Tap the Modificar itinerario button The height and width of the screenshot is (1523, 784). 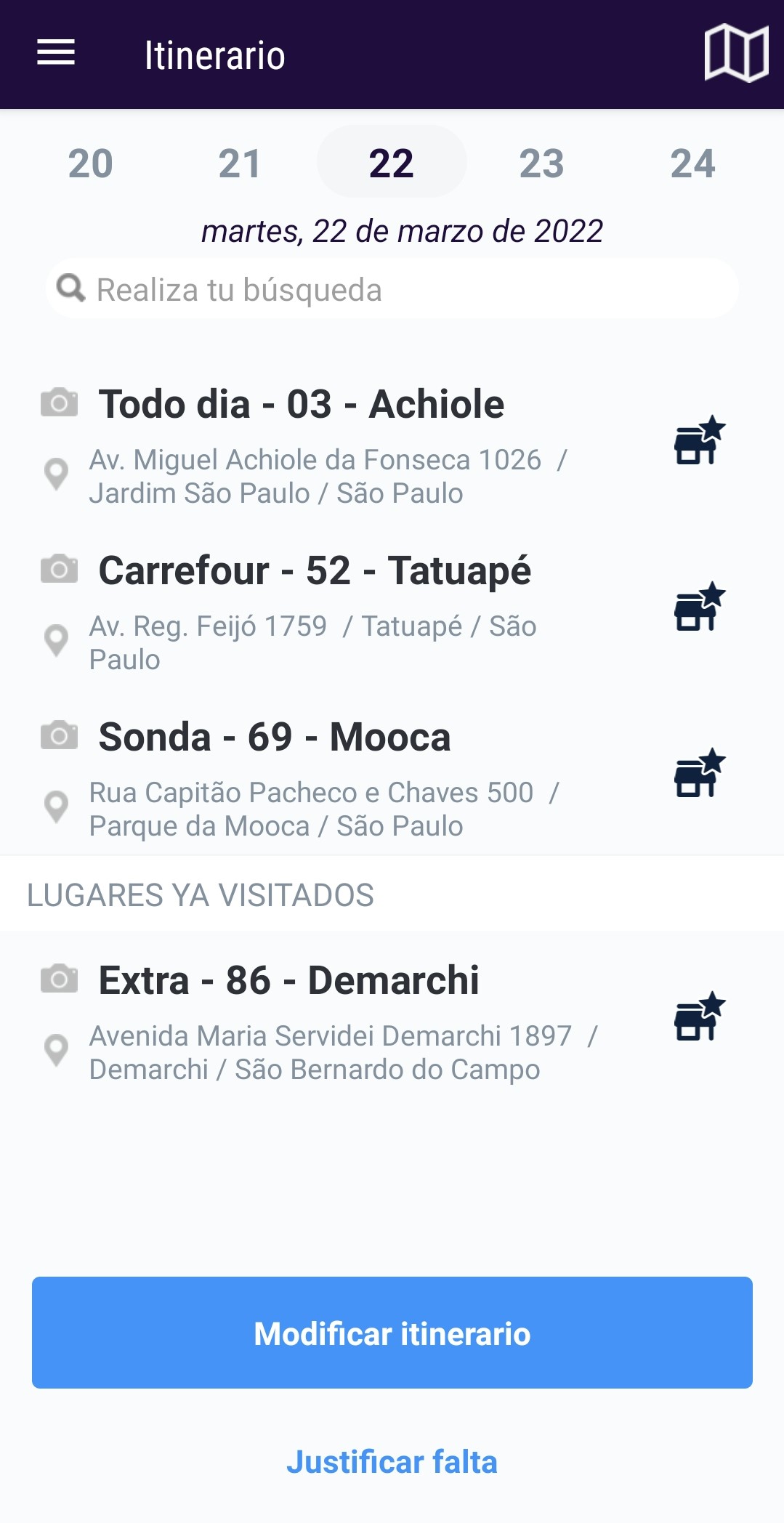click(392, 1333)
